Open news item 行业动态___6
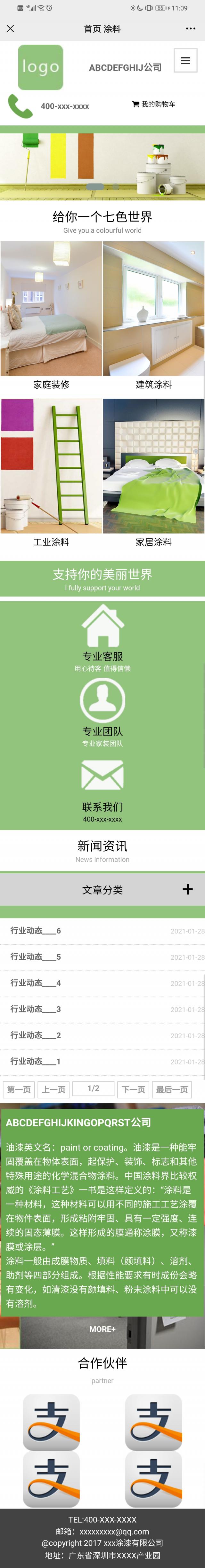 tap(35, 931)
